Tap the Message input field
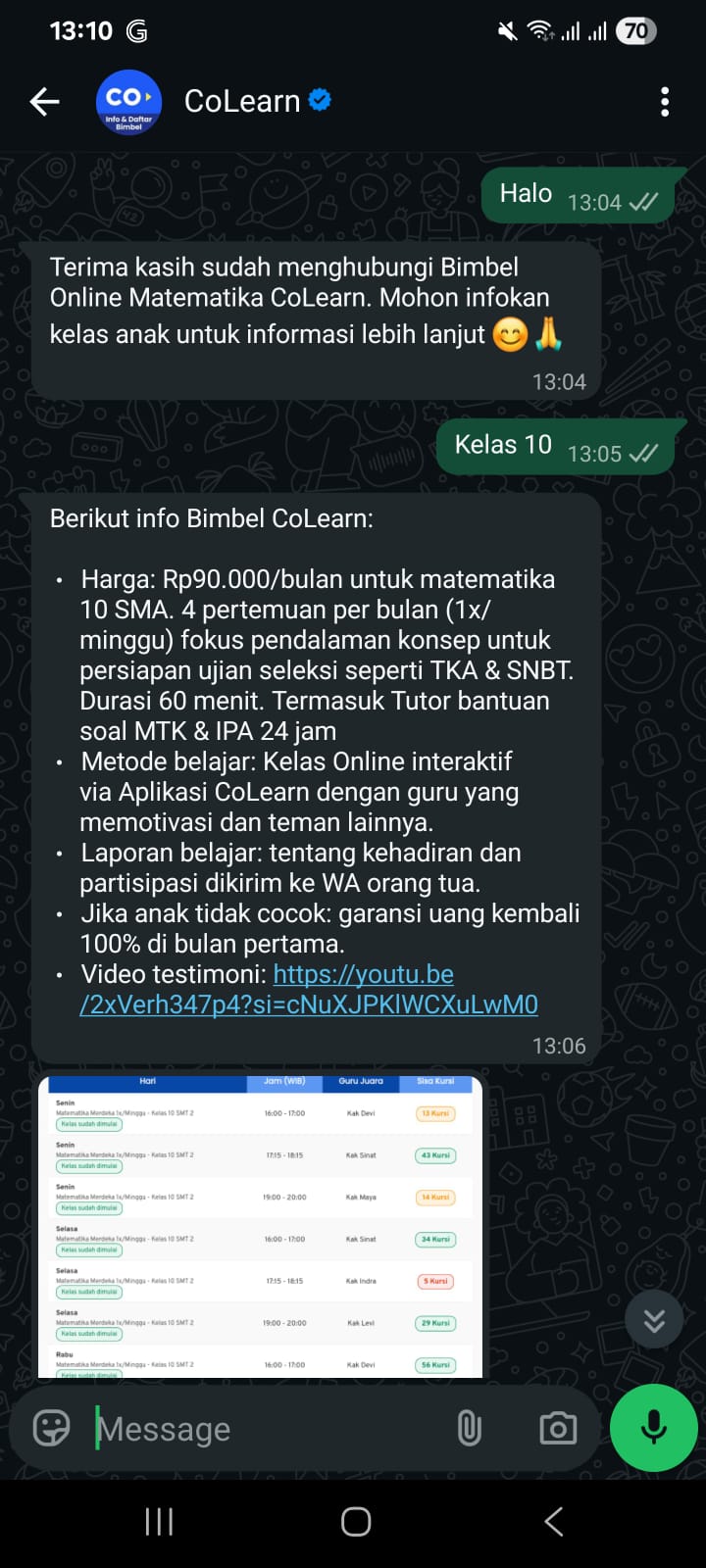 pos(245,1428)
